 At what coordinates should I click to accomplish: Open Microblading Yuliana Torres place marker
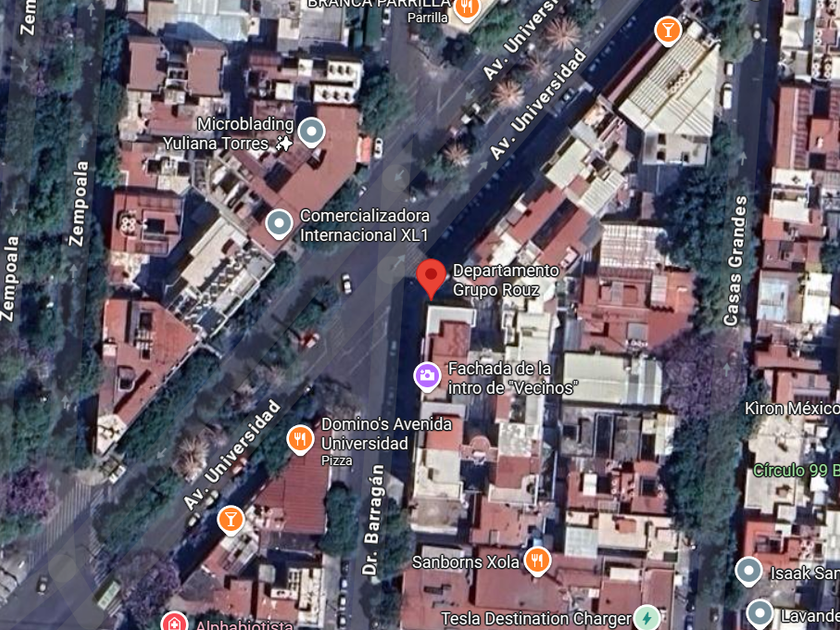(312, 131)
